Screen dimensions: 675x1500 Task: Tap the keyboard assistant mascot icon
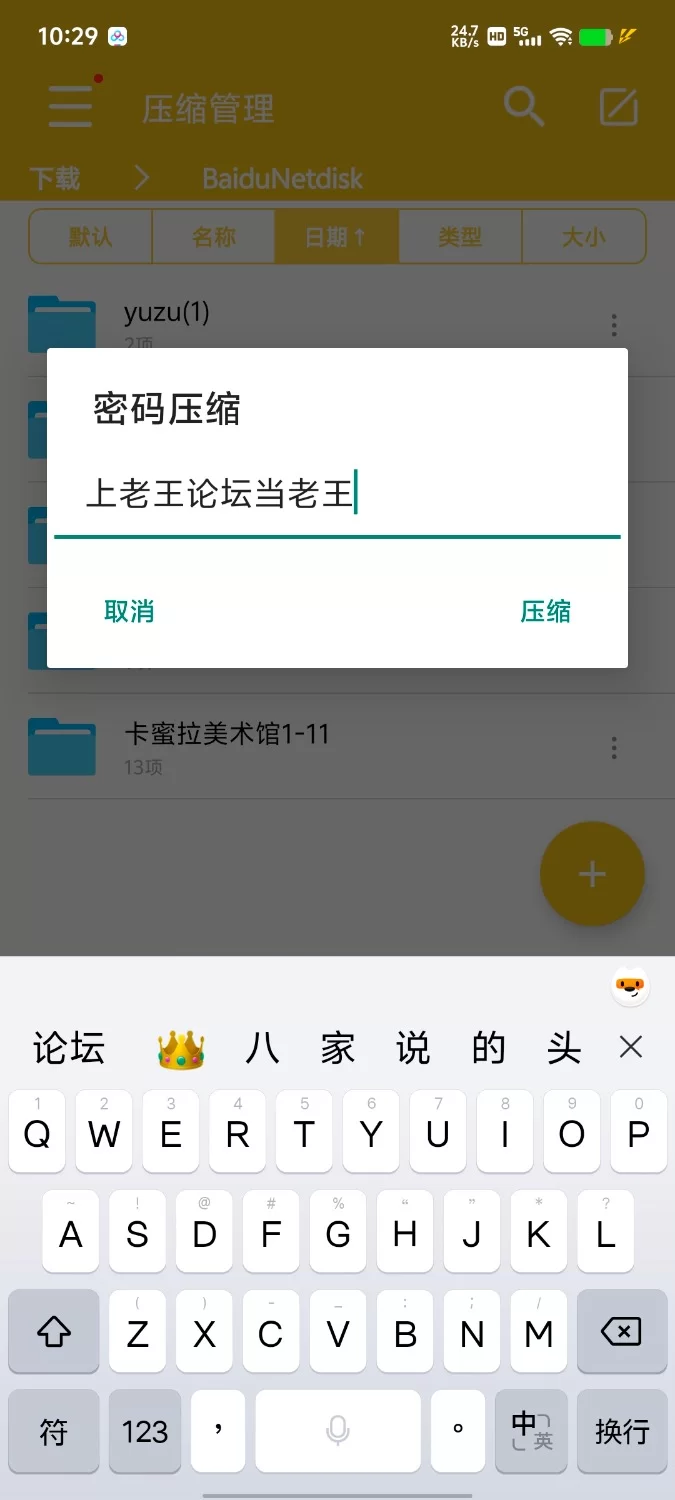(x=630, y=988)
